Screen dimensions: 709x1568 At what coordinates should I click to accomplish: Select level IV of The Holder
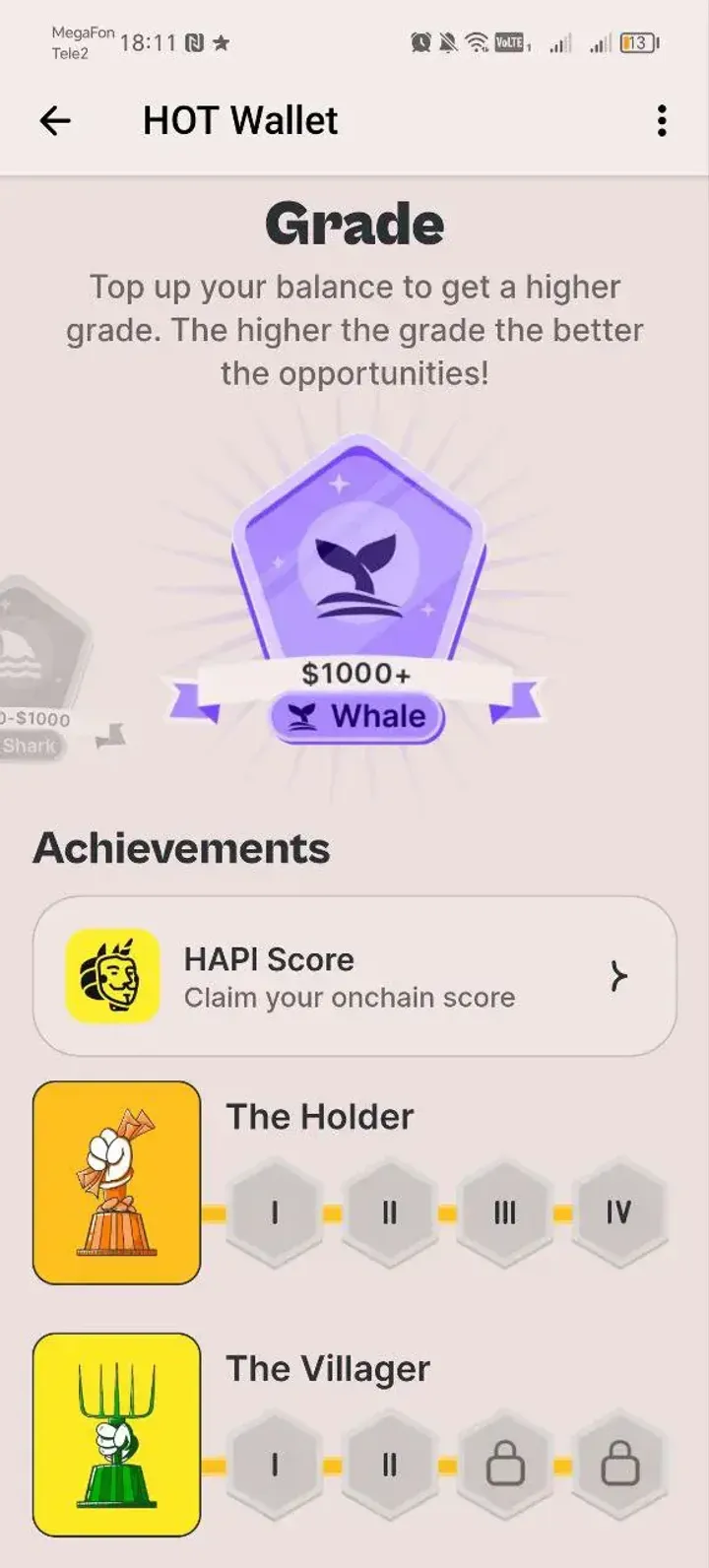coord(618,1212)
